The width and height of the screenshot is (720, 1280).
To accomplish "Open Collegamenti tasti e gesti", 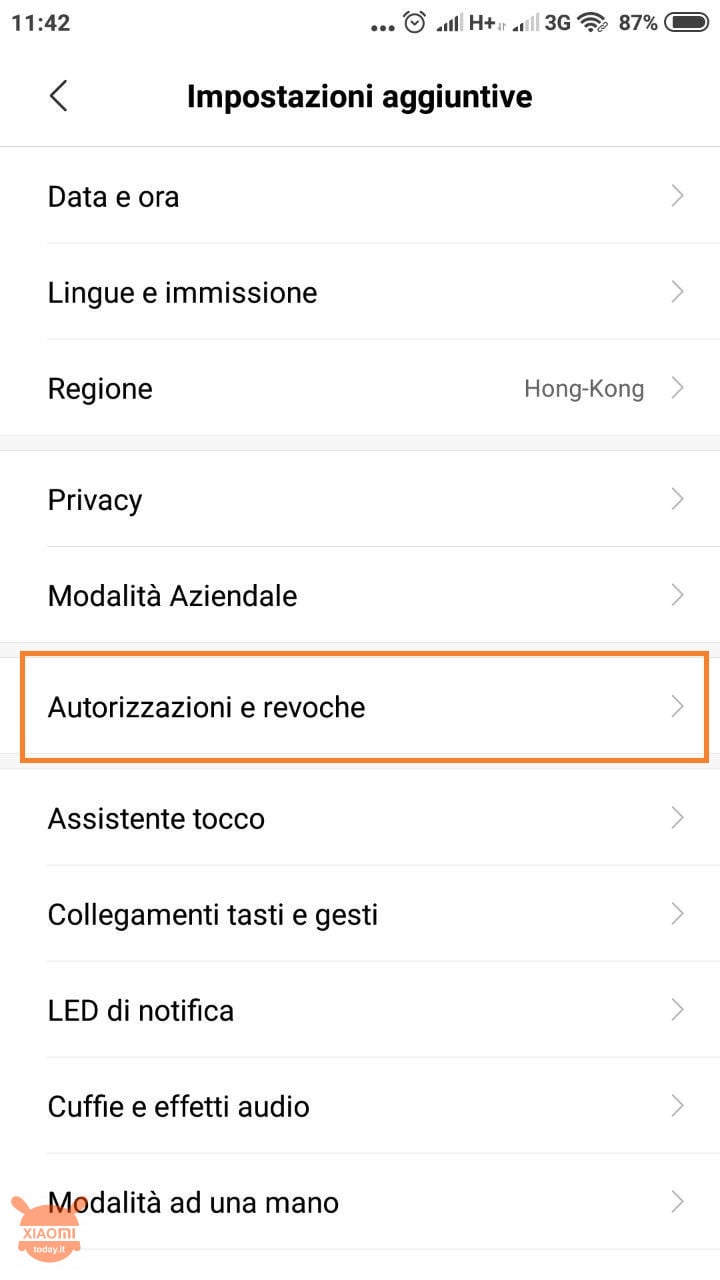I will pyautogui.click(x=360, y=914).
